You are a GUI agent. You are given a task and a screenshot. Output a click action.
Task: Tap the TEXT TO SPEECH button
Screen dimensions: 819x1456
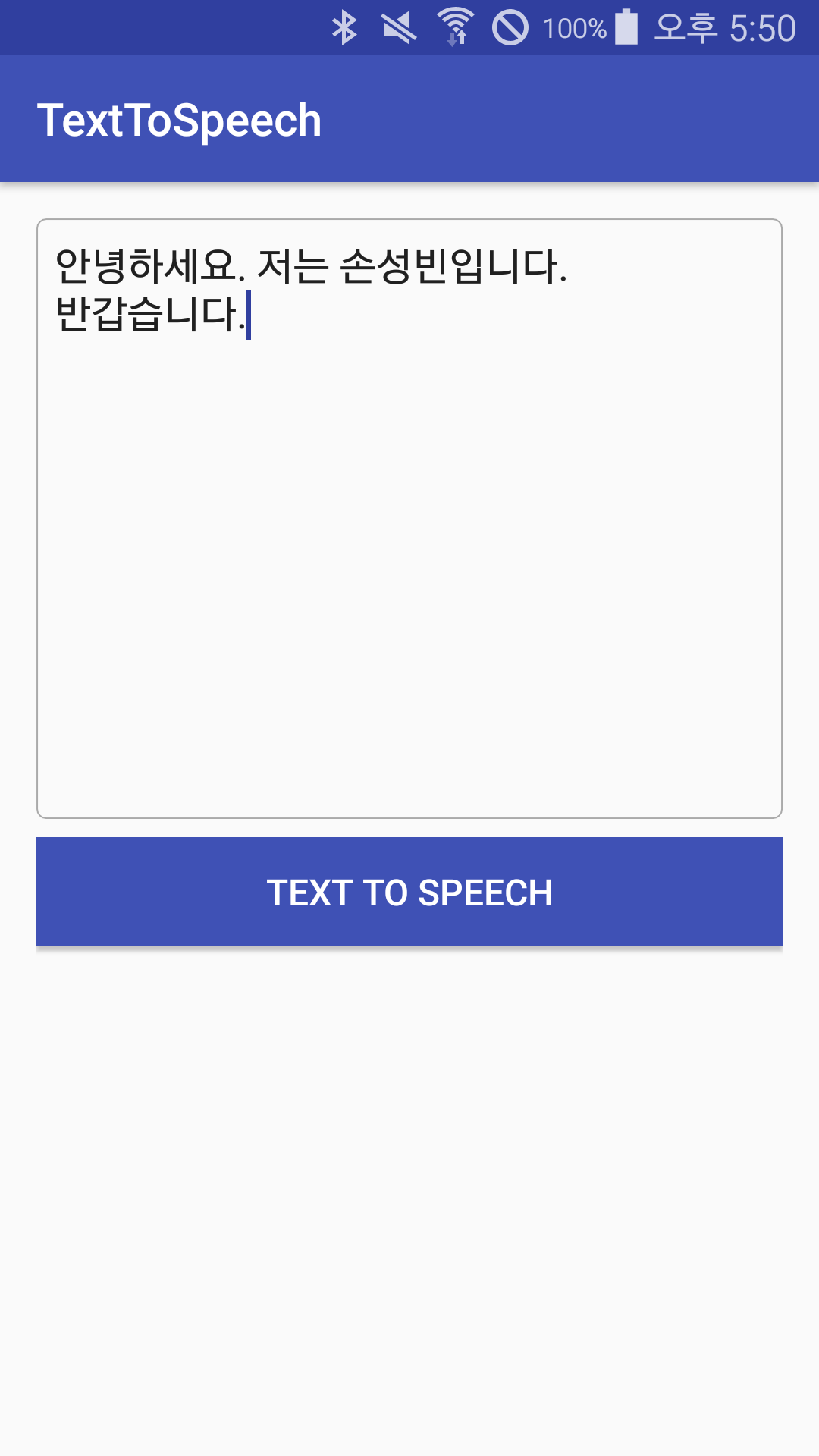point(409,892)
